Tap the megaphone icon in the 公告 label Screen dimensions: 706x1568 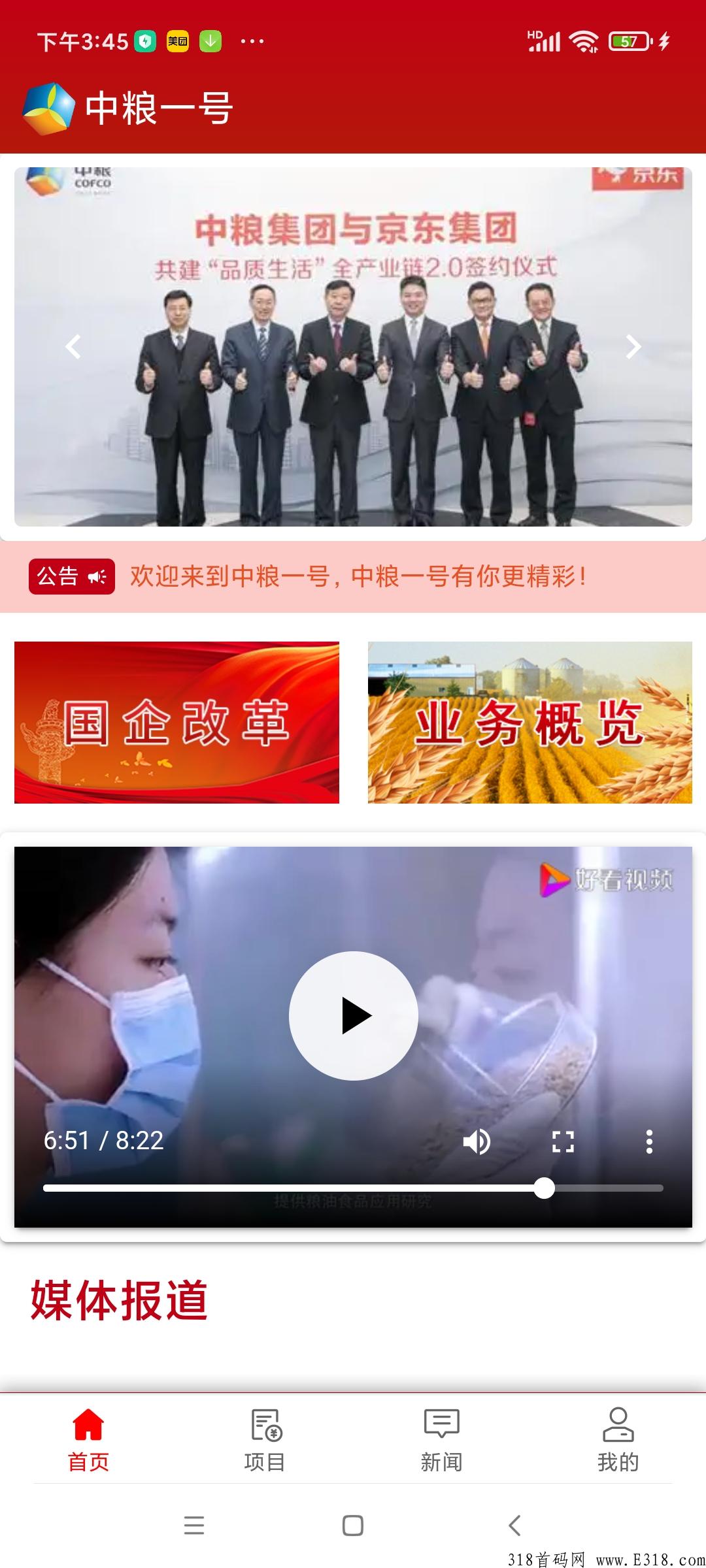(x=97, y=577)
